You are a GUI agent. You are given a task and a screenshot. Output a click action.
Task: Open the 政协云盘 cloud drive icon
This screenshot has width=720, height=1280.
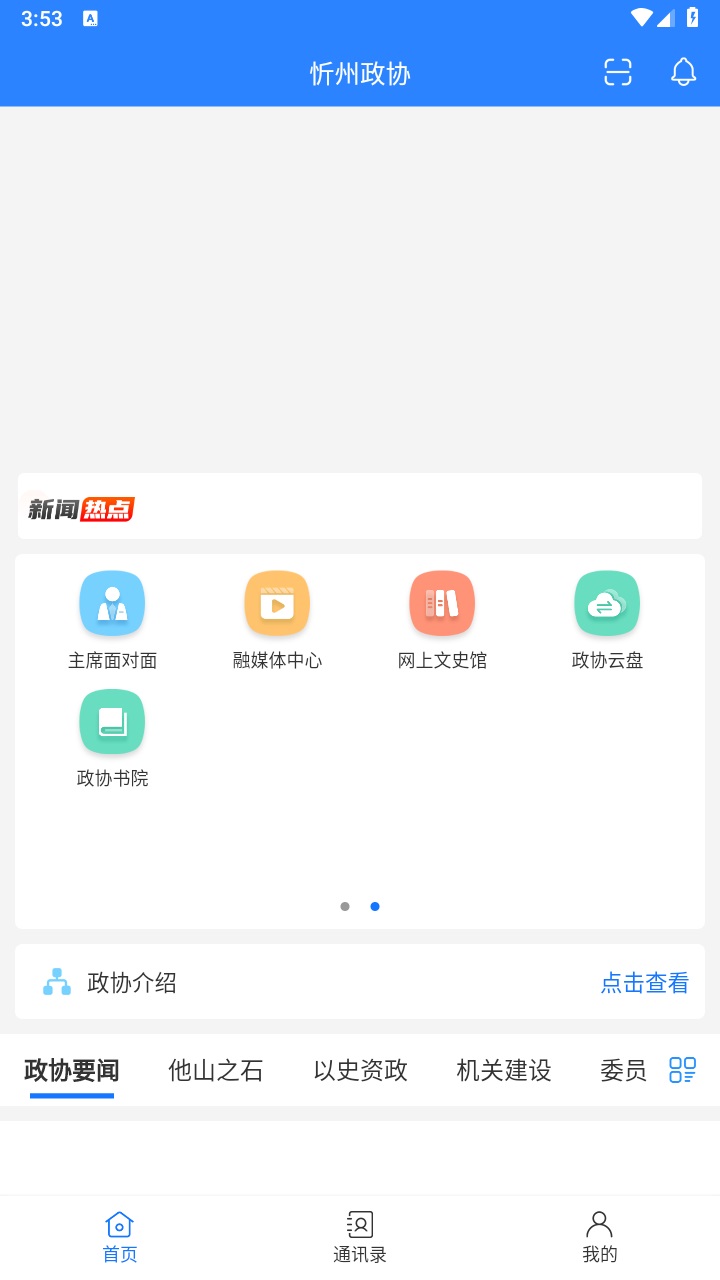pos(606,603)
